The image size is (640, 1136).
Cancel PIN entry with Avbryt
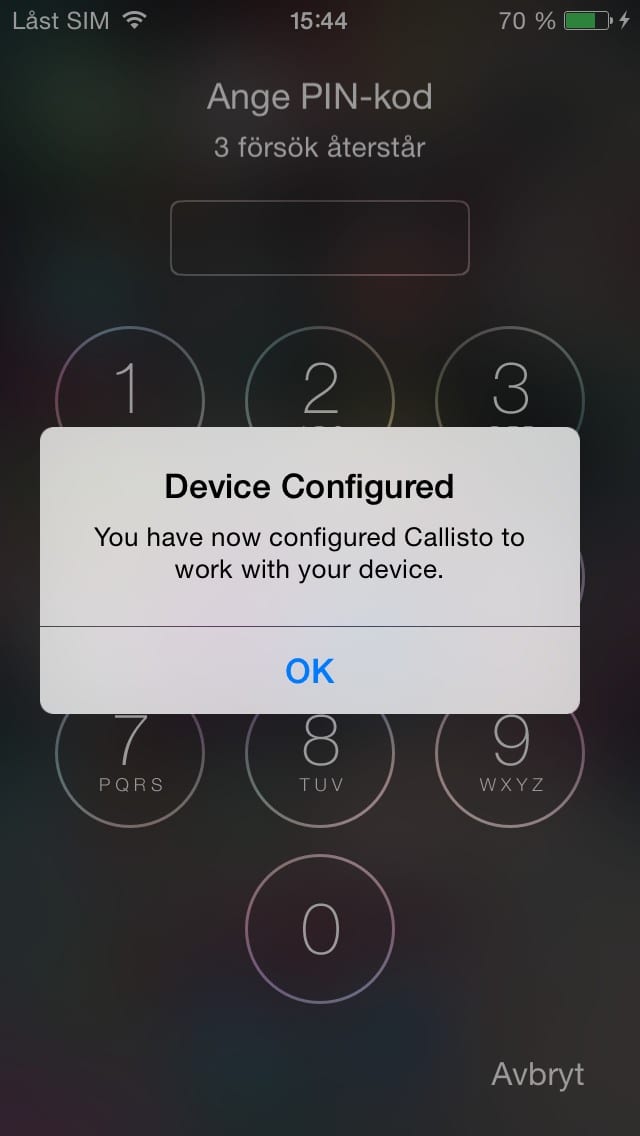pyautogui.click(x=537, y=1075)
